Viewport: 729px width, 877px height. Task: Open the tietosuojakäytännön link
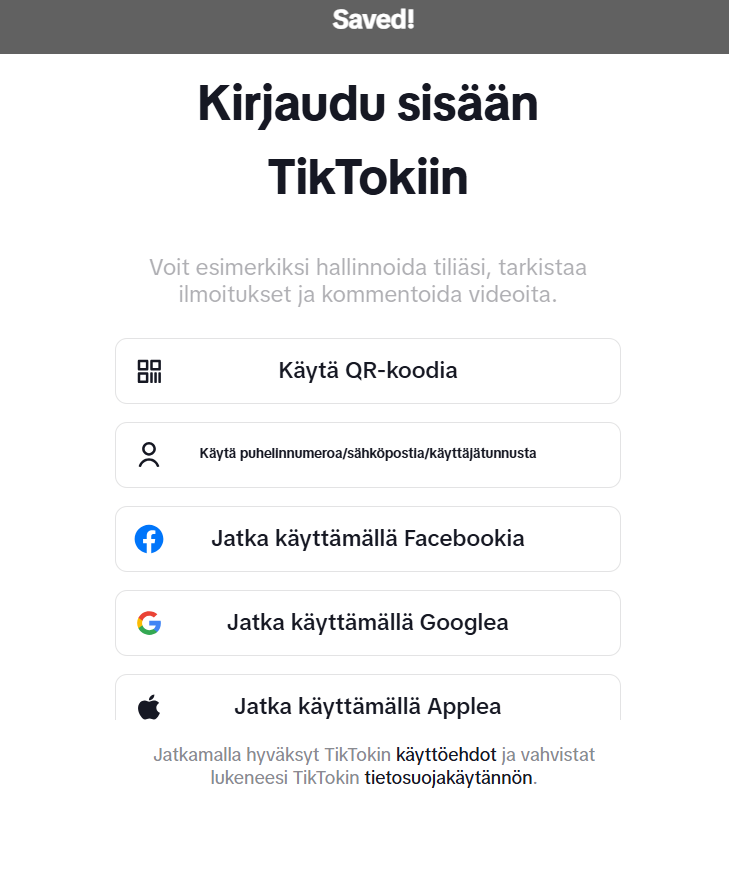[x=448, y=778]
